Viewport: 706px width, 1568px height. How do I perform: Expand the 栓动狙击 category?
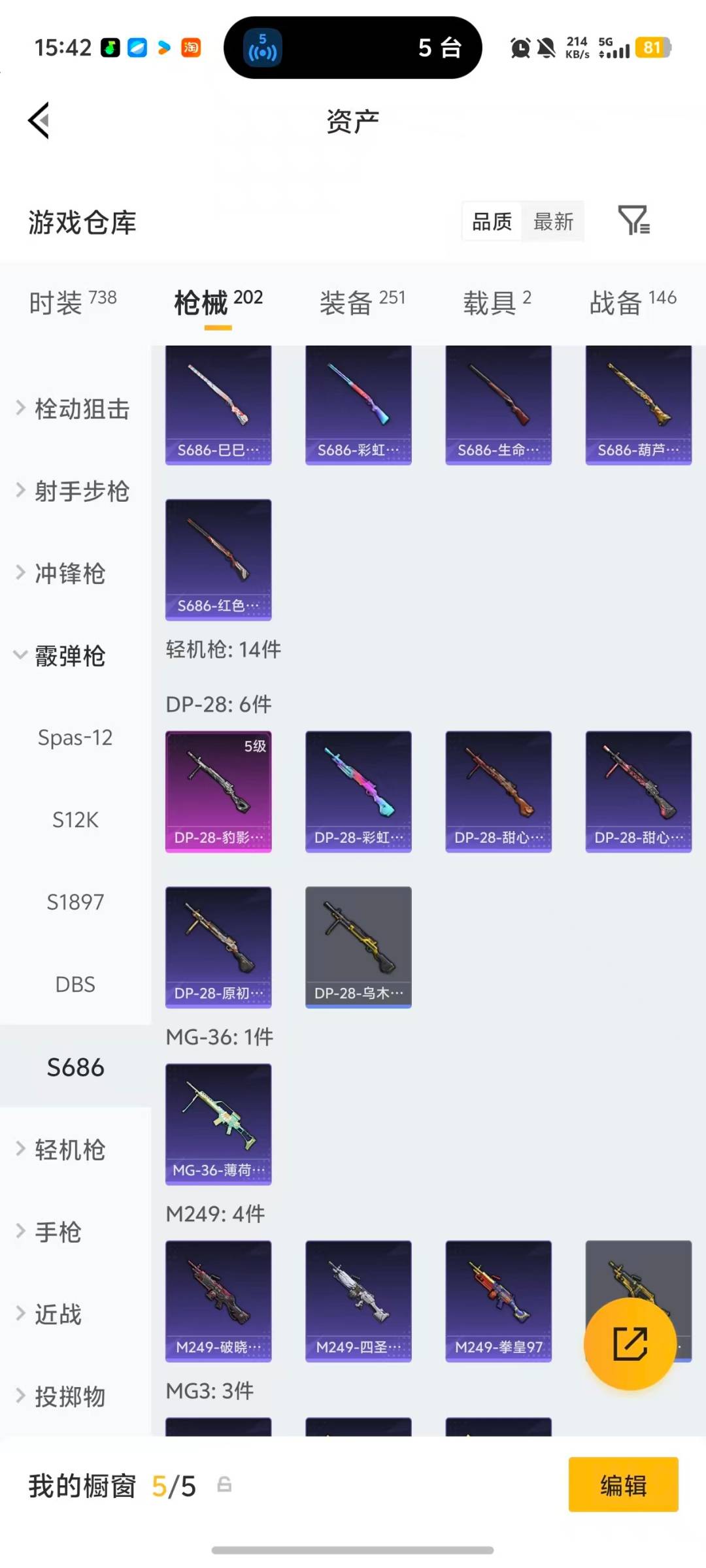[x=80, y=408]
